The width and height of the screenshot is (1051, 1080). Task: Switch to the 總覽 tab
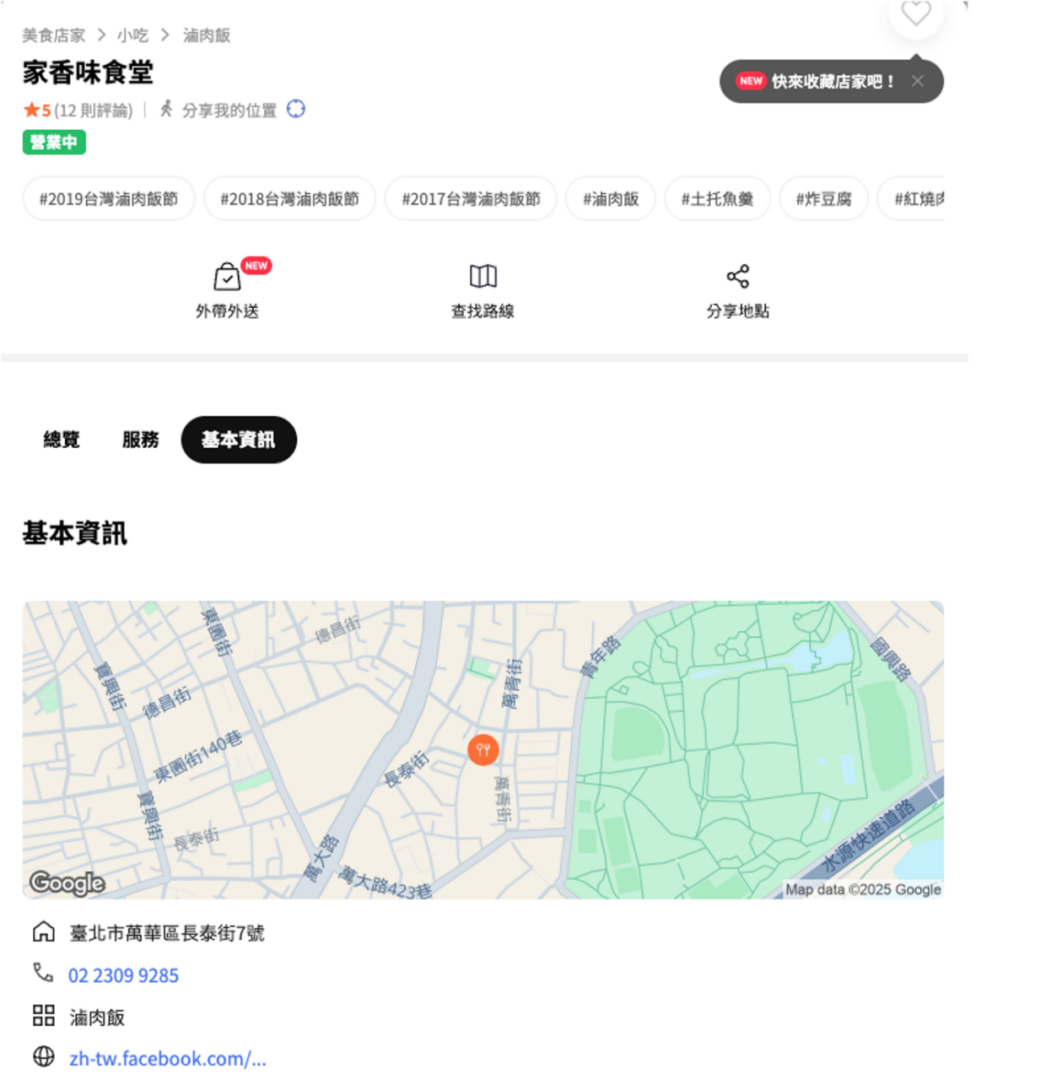pyautogui.click(x=61, y=440)
